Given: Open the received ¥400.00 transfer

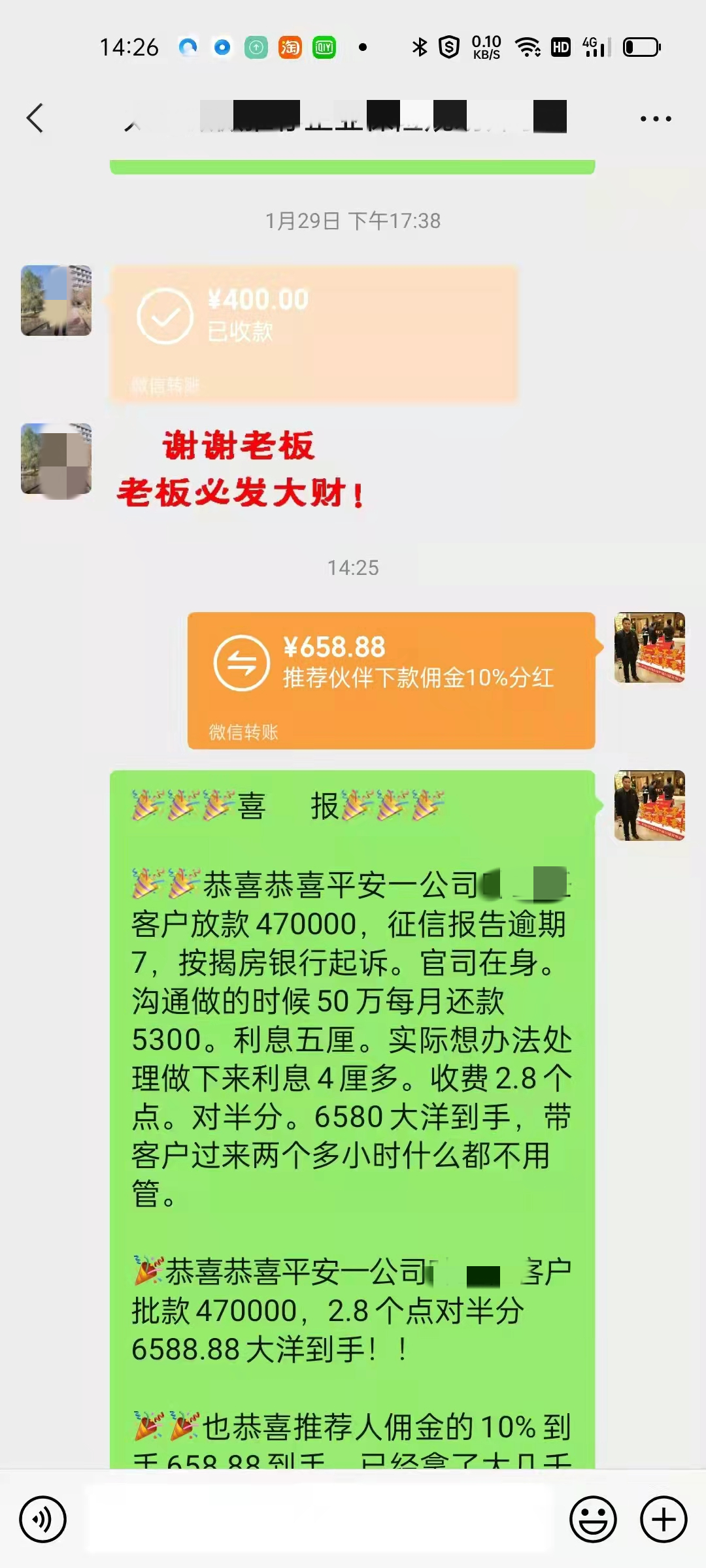Looking at the screenshot, I should [x=314, y=333].
